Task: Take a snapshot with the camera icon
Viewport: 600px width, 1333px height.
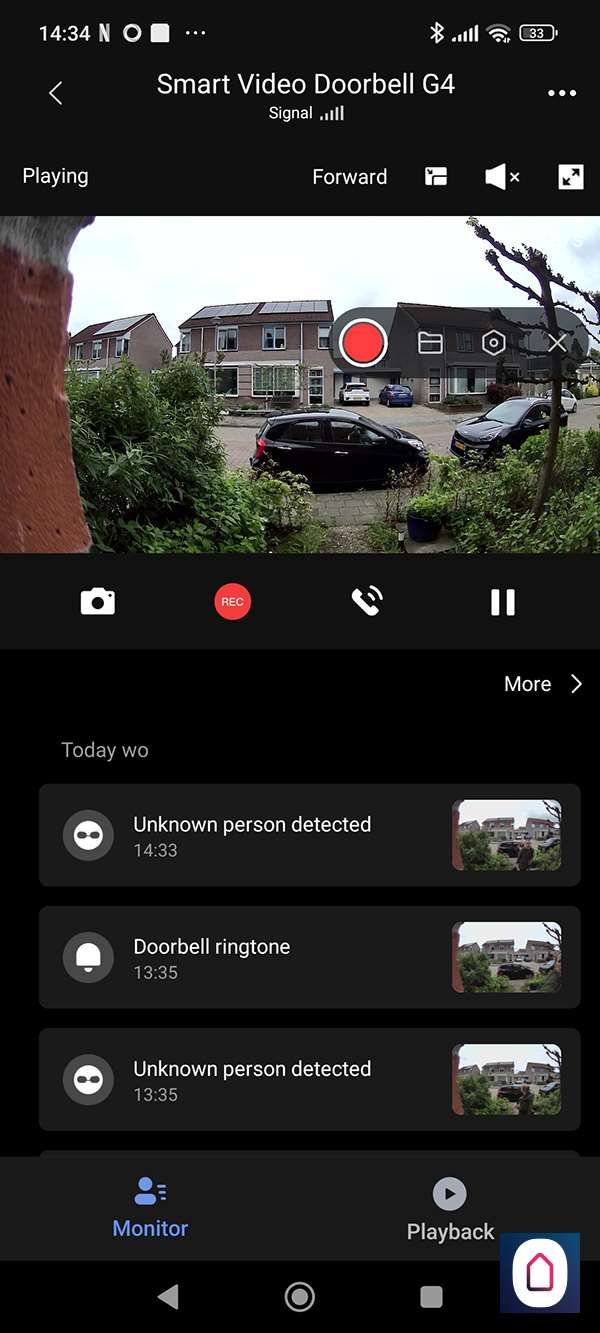Action: coord(97,601)
